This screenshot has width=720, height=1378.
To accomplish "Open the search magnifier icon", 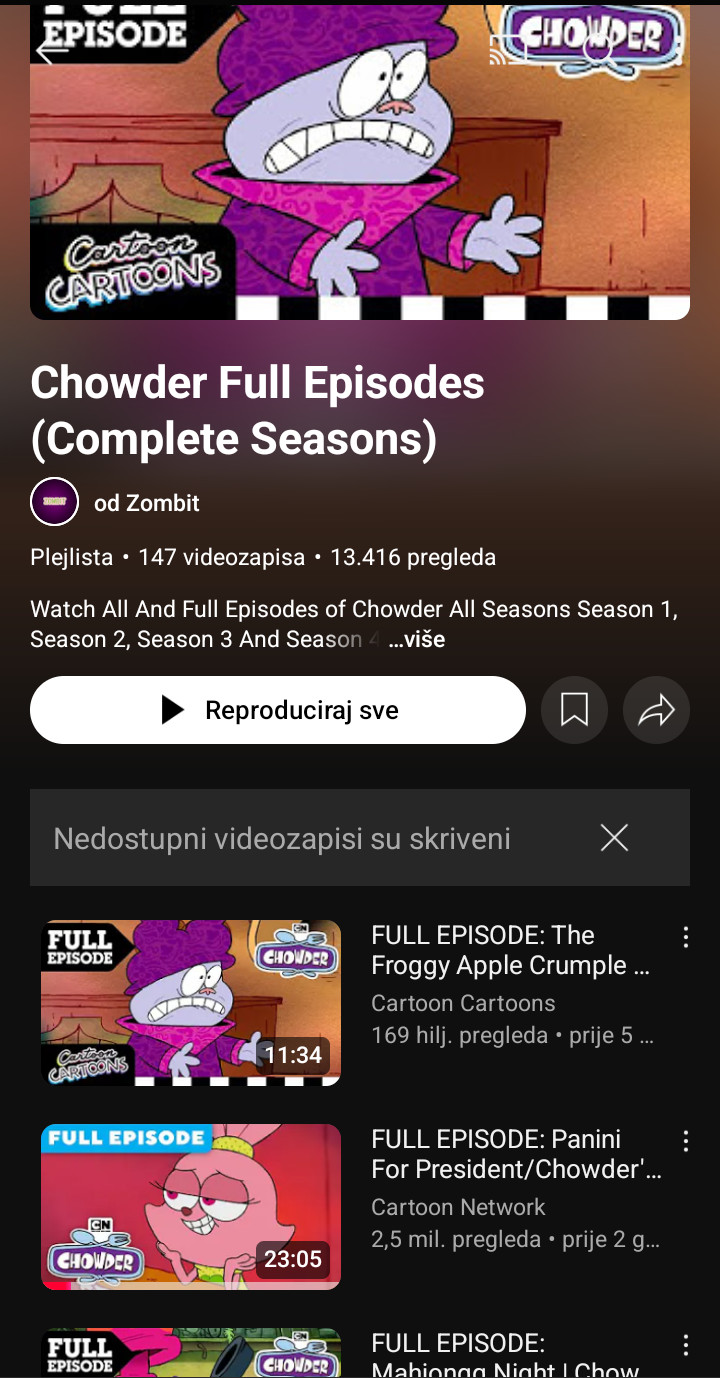I will (597, 48).
